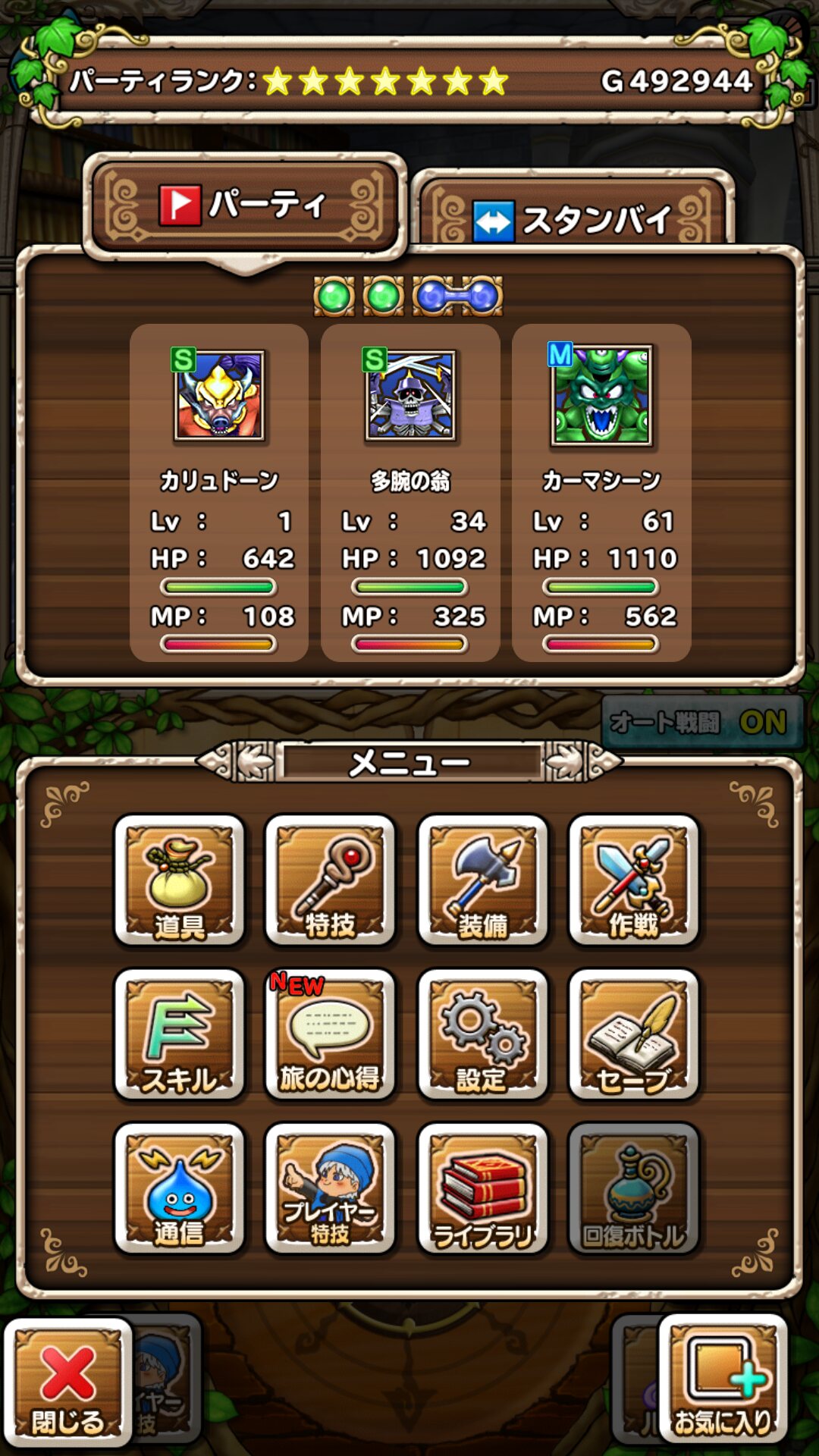The height and width of the screenshot is (1456, 819).
Task: Tap セーブ to save the game
Action: [x=633, y=1034]
